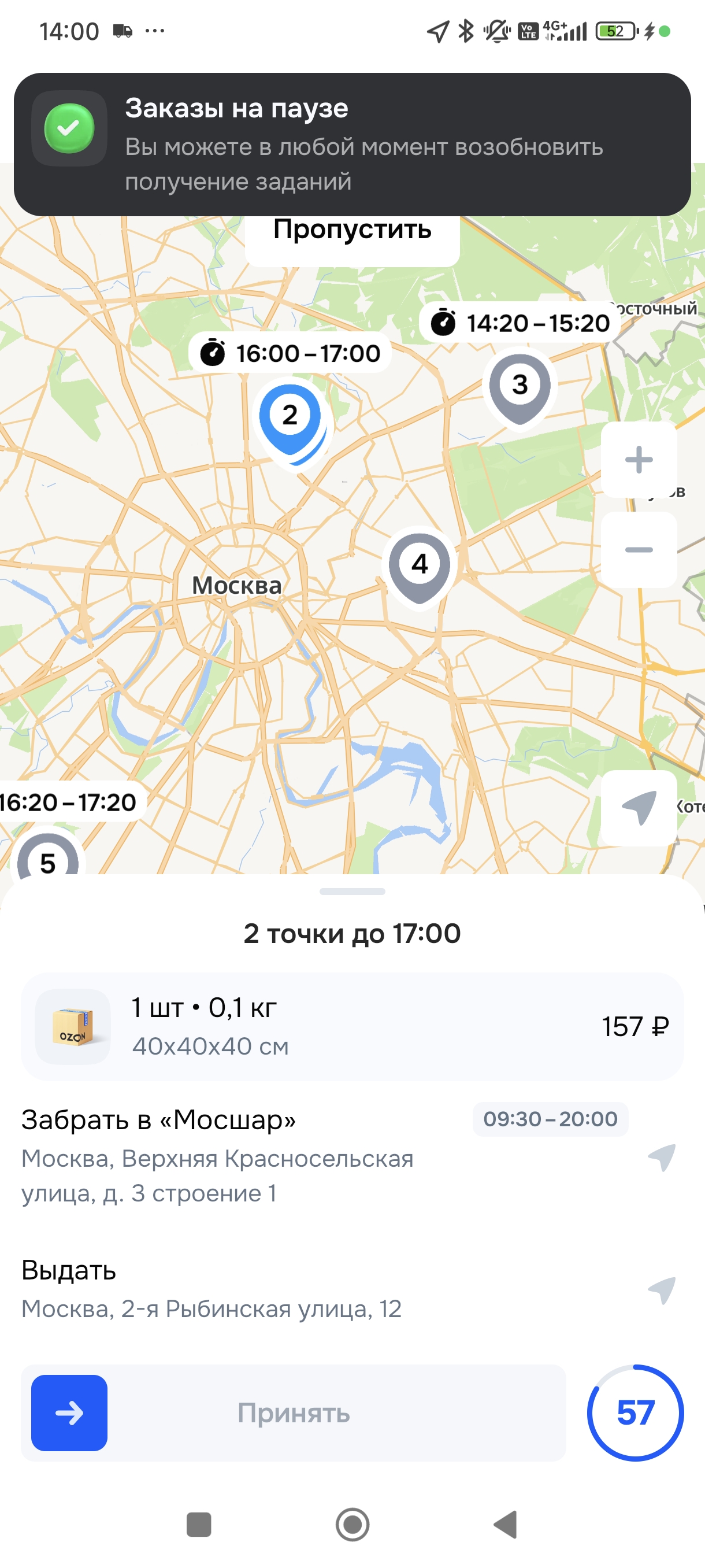This screenshot has width=705, height=1568.
Task: Navigate to 2-я Рыбинская улица delivery address
Action: 661,1290
